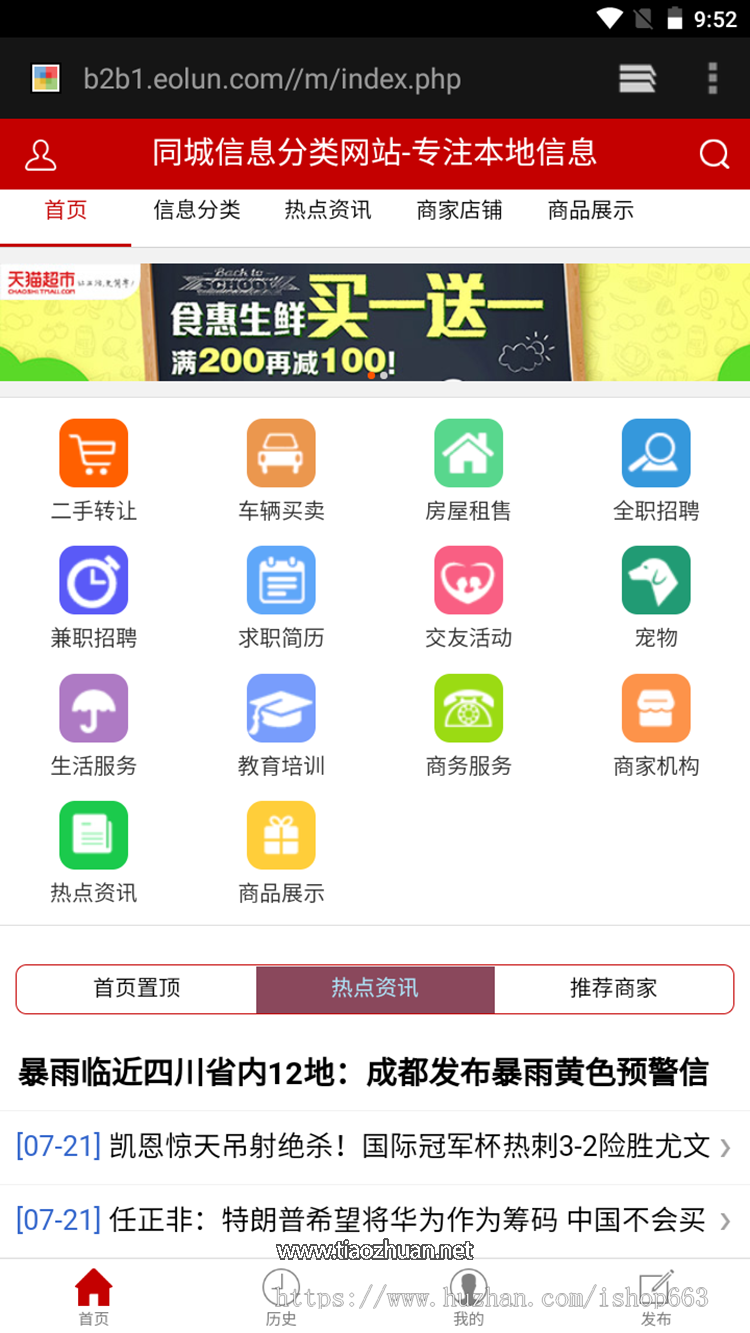Select the 首页置顶 segment
Viewport: 750px width, 1333px height.
137,988
